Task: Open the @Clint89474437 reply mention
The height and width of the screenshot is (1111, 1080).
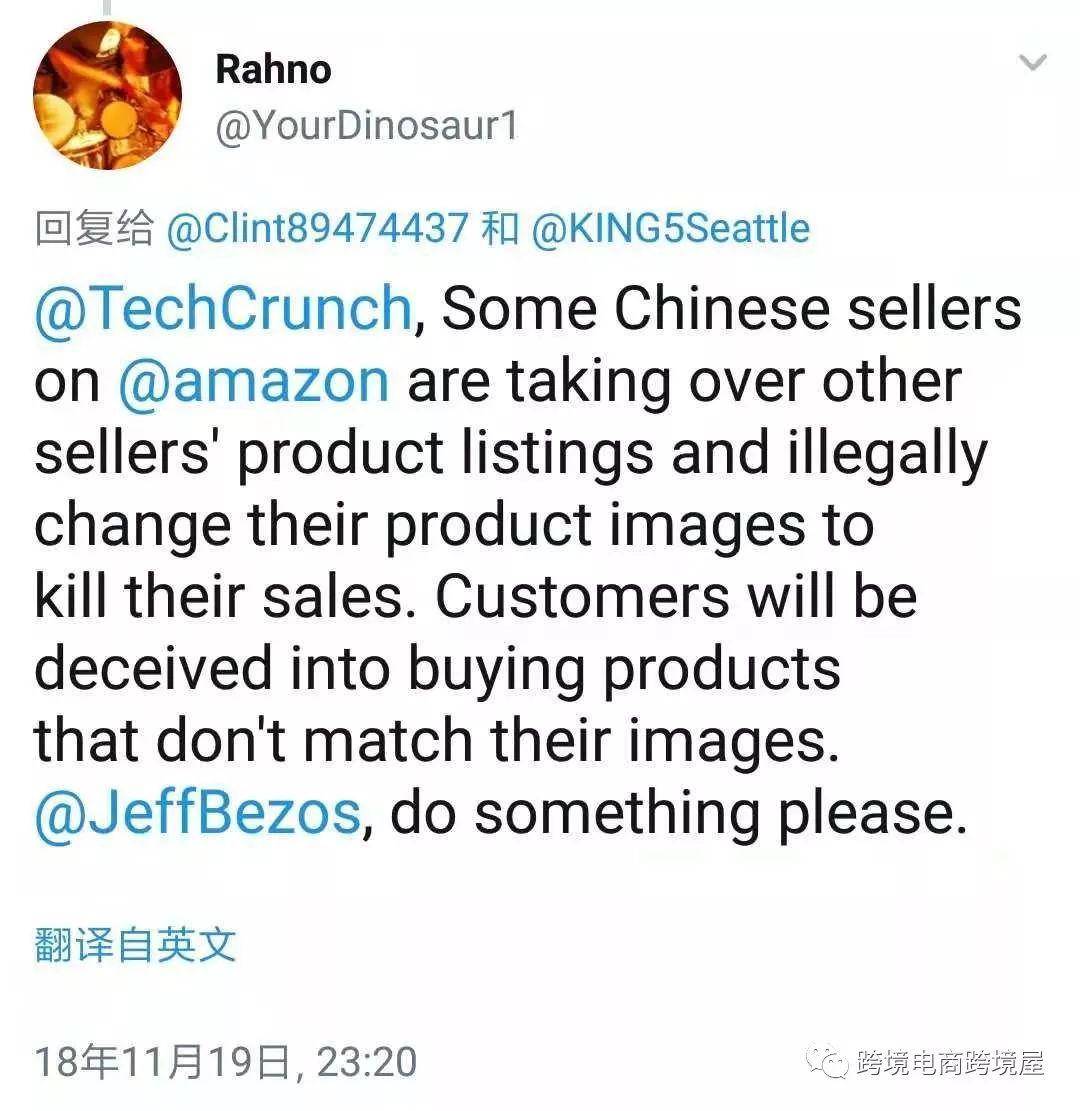Action: tap(316, 229)
